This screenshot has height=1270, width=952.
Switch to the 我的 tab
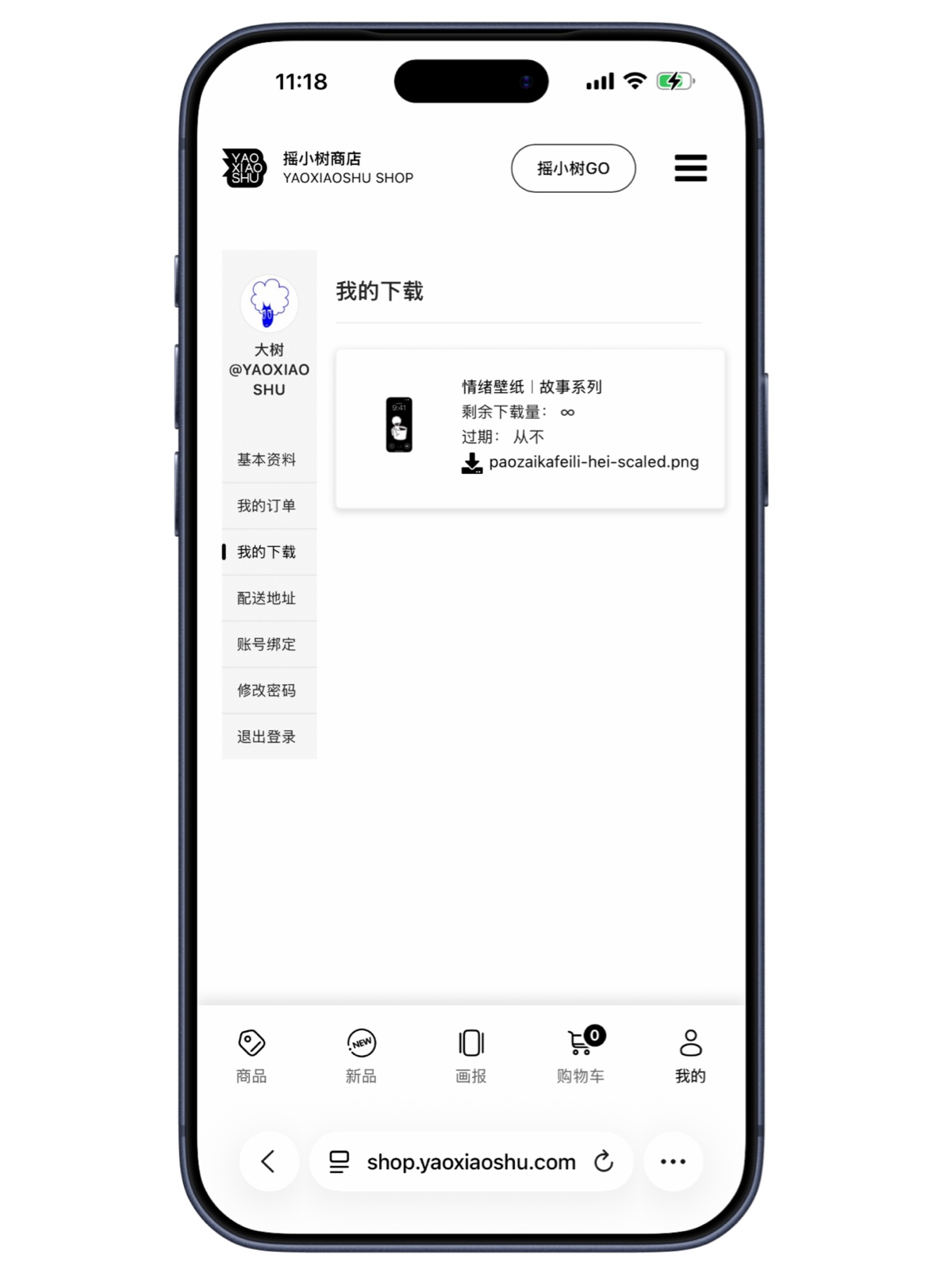coord(690,1056)
